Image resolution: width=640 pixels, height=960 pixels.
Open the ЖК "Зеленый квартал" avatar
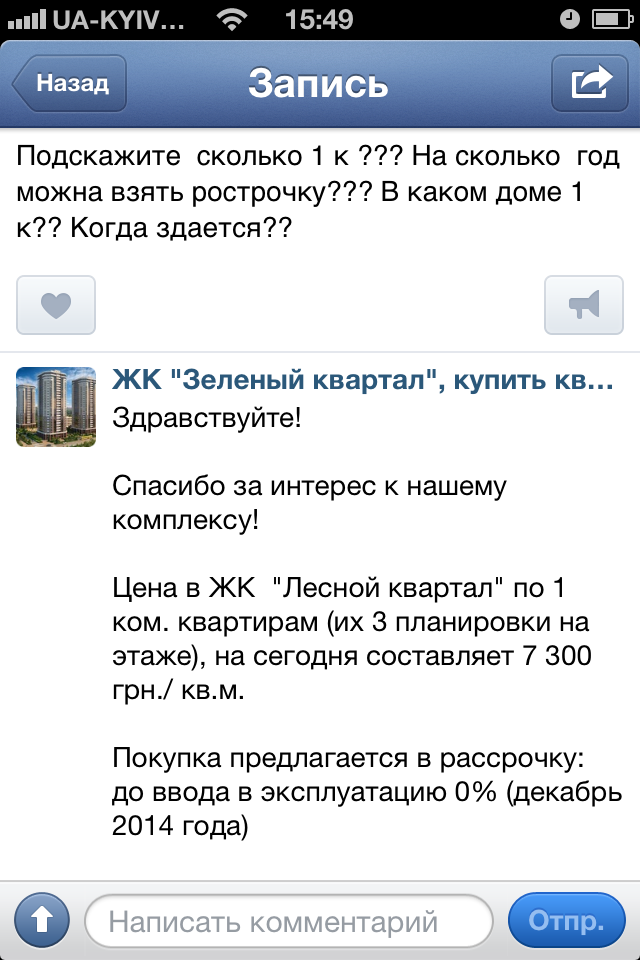pyautogui.click(x=56, y=406)
